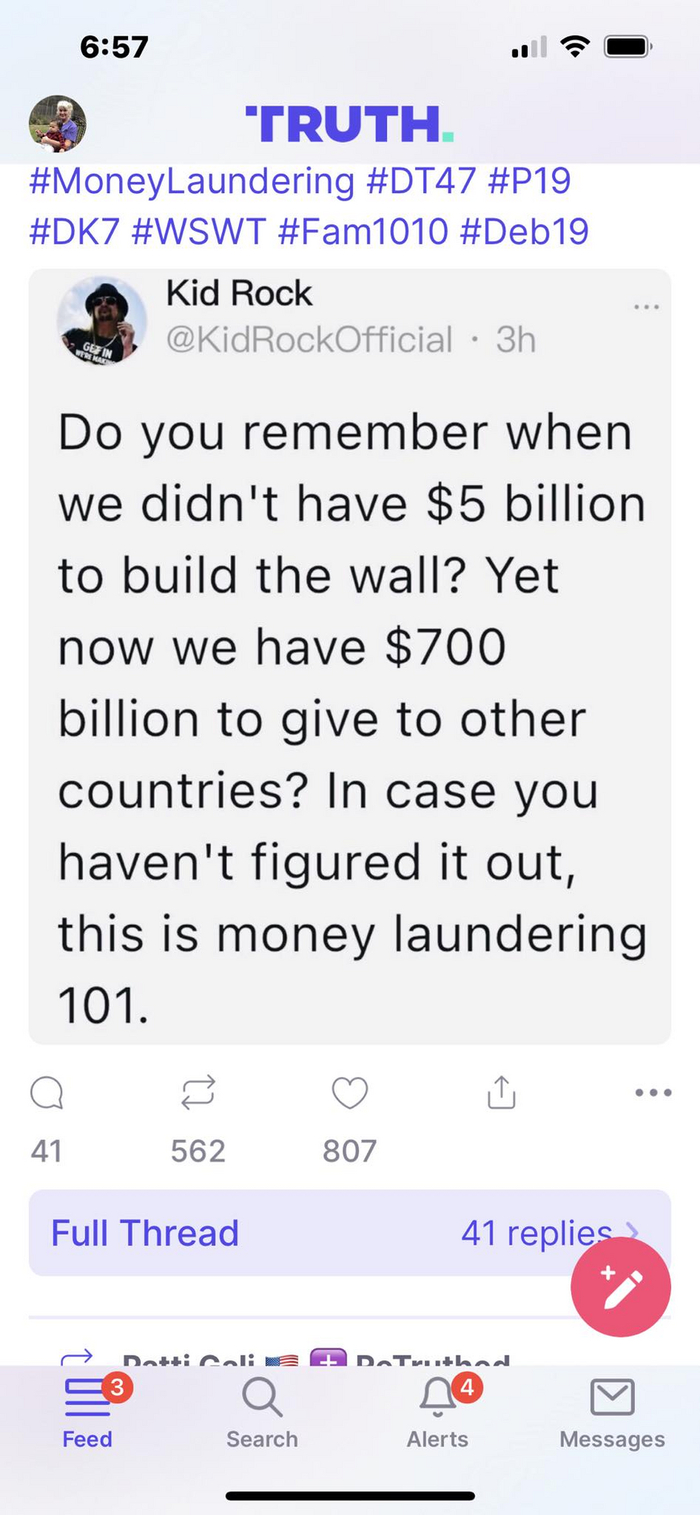The width and height of the screenshot is (700, 1515).
Task: Open your profile avatar in the header
Action: (57, 124)
